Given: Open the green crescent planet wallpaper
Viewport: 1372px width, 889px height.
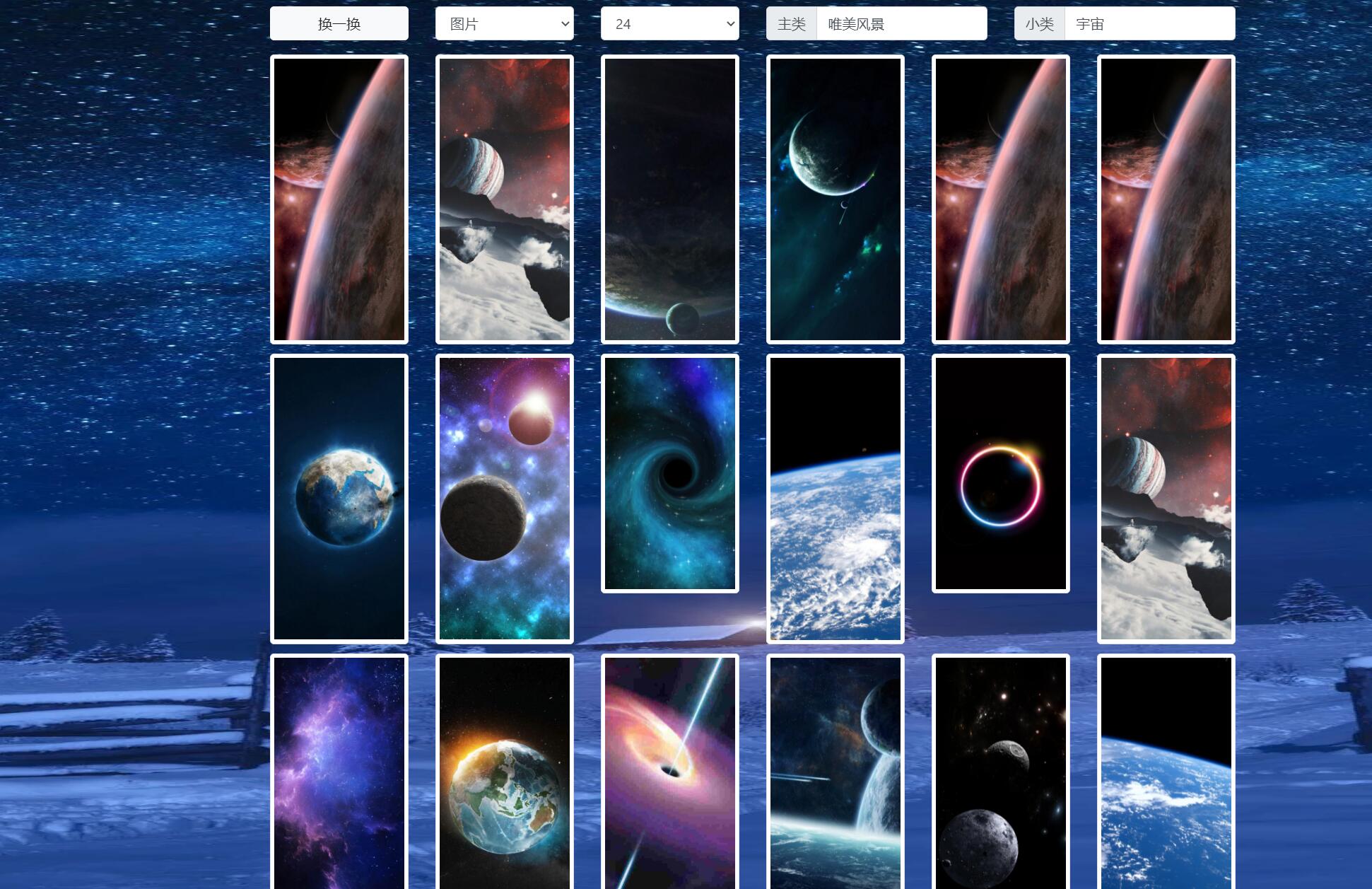Looking at the screenshot, I should (x=835, y=199).
